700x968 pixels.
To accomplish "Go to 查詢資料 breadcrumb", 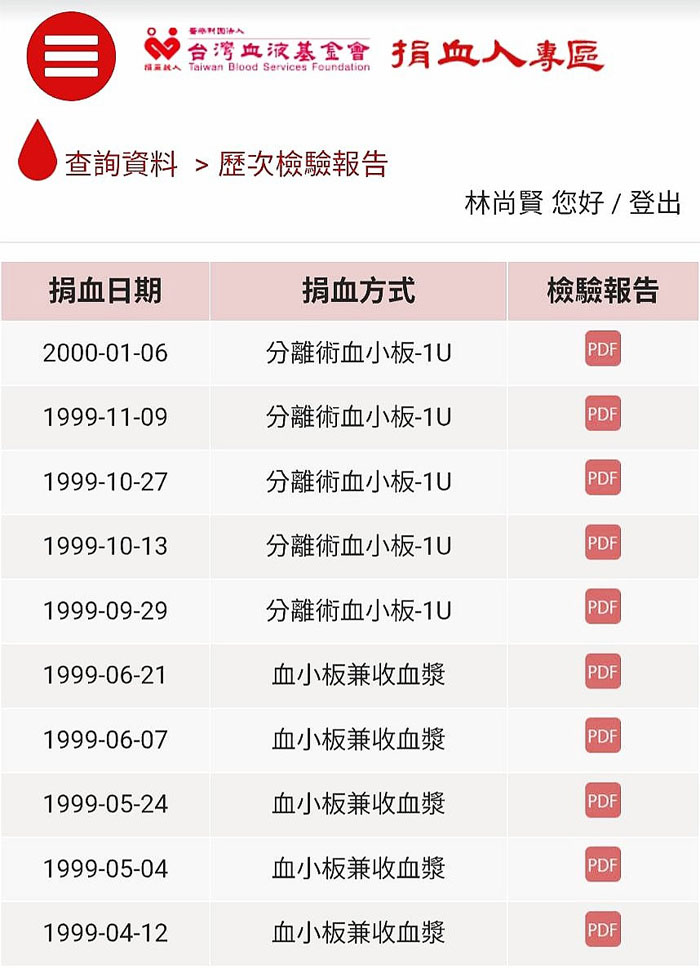I will coord(121,164).
